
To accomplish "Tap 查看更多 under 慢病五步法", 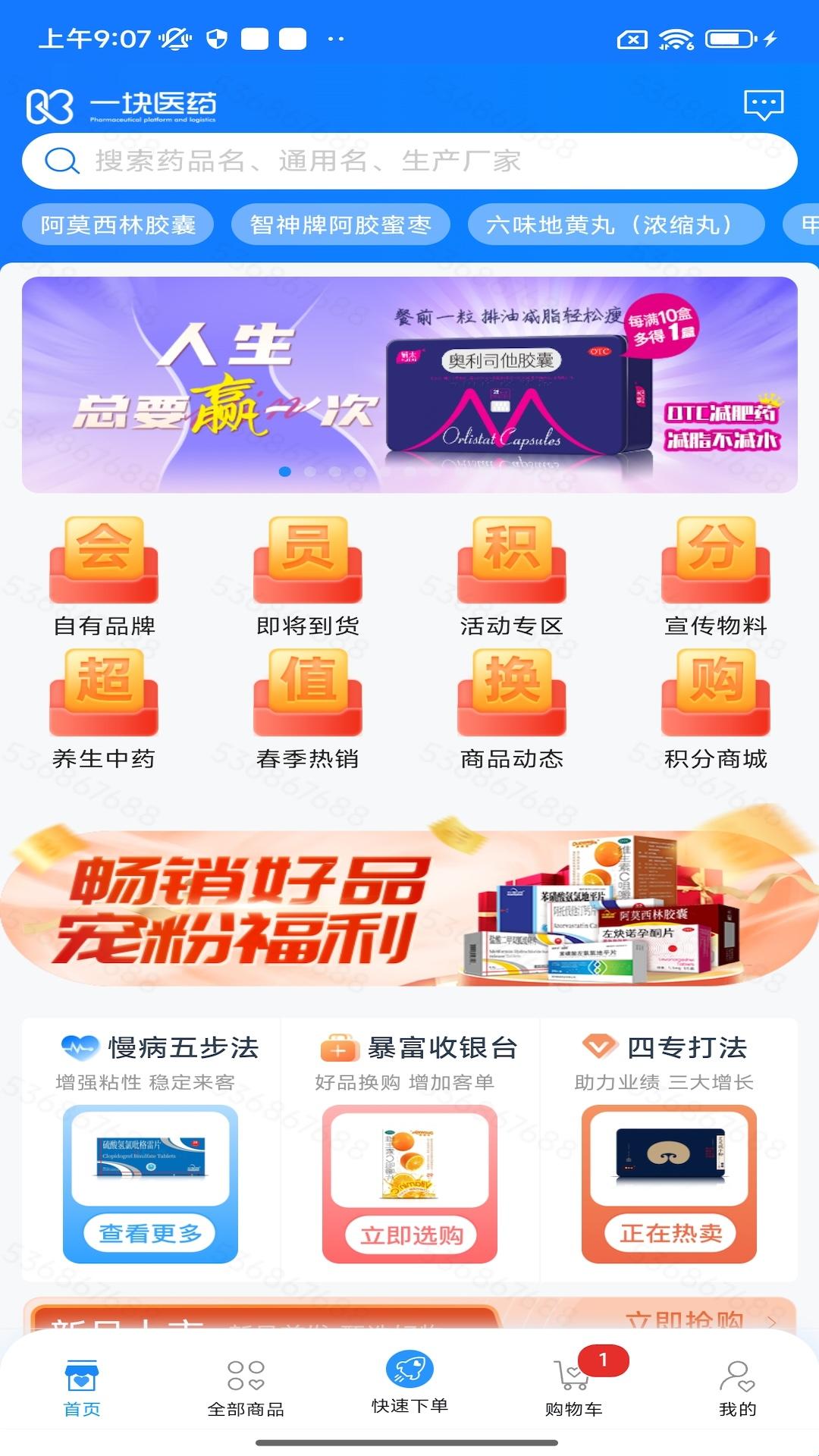I will pyautogui.click(x=150, y=1233).
